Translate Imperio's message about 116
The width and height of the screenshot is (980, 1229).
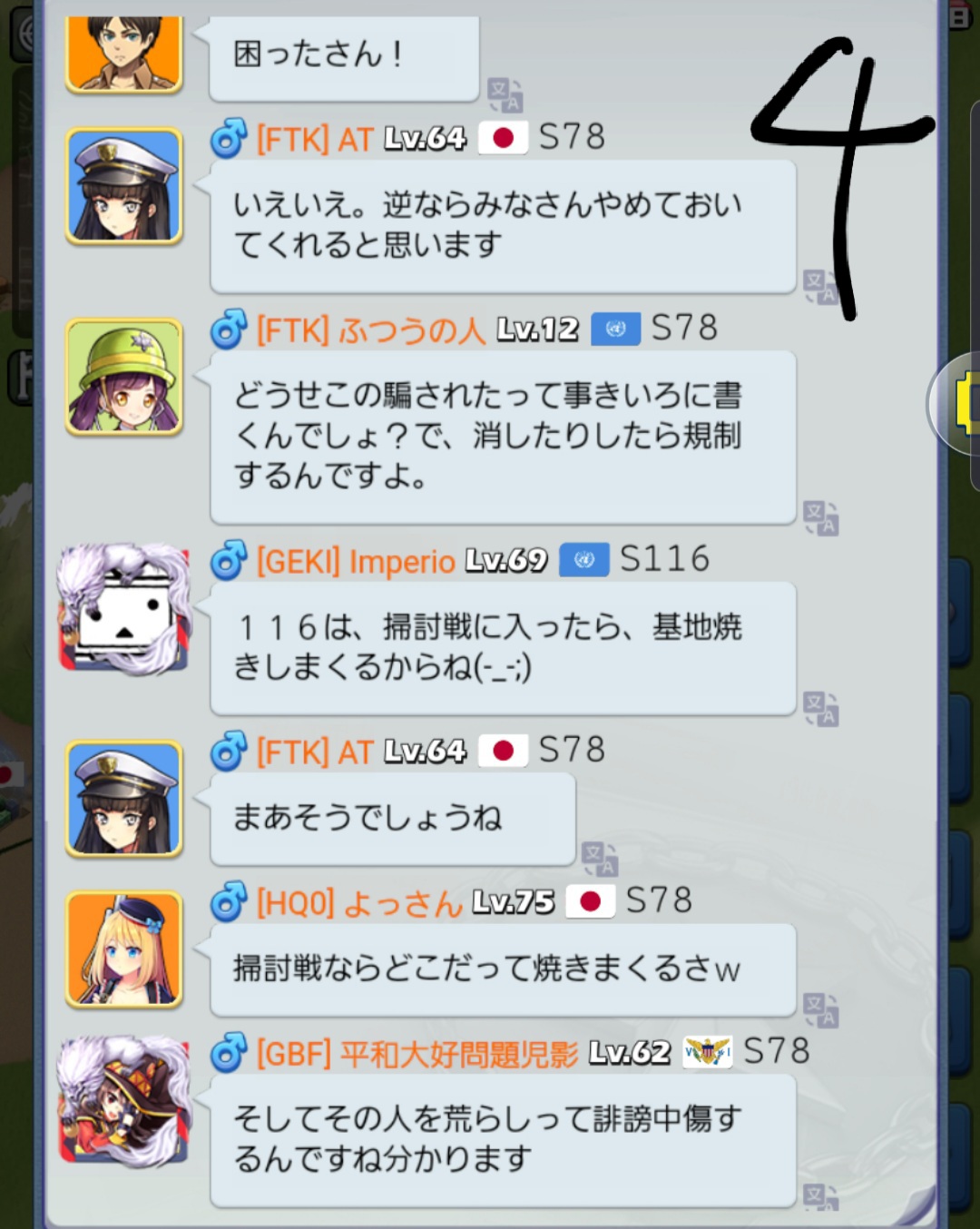[x=820, y=709]
